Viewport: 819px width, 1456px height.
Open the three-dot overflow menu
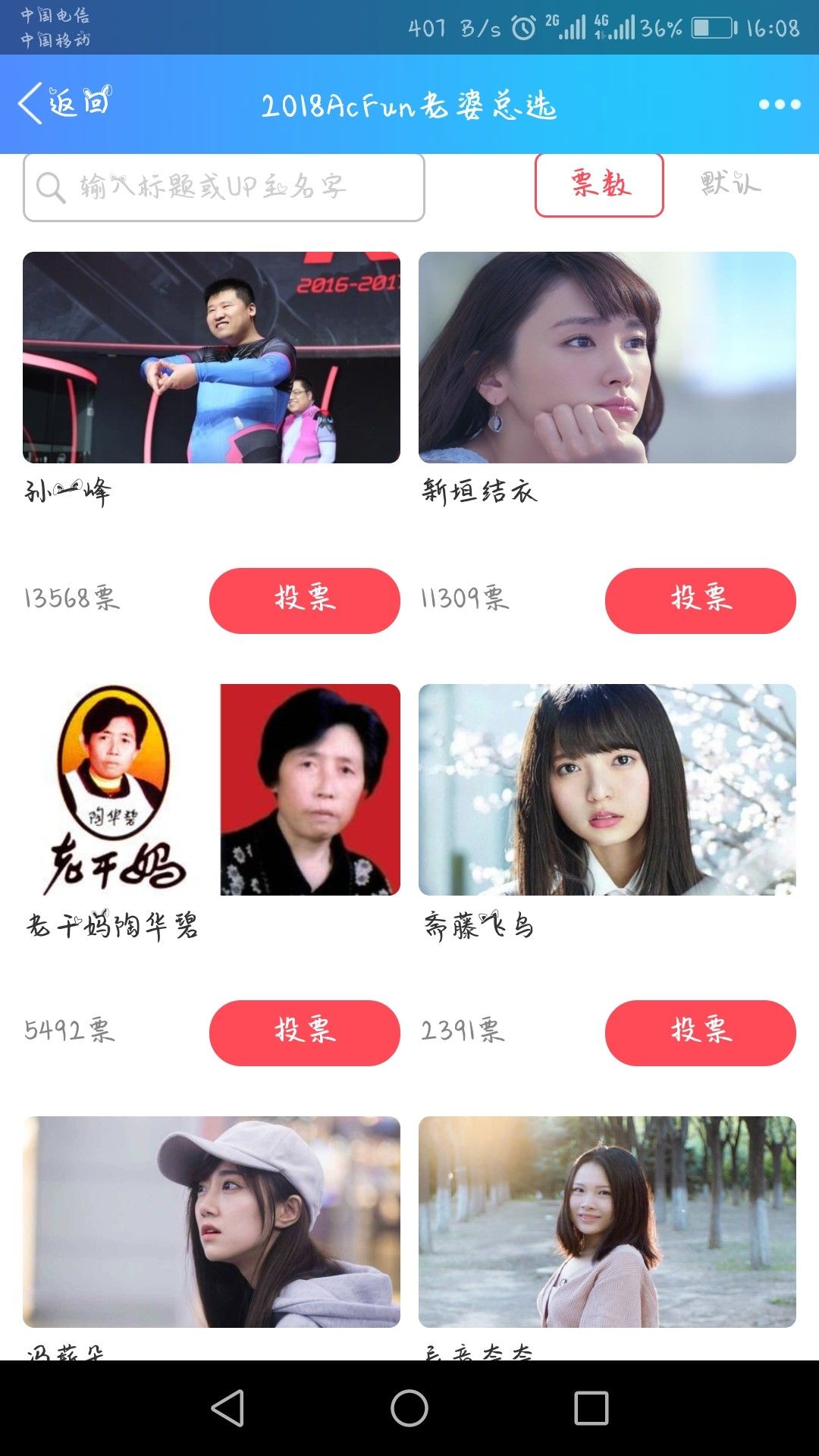coord(779,105)
